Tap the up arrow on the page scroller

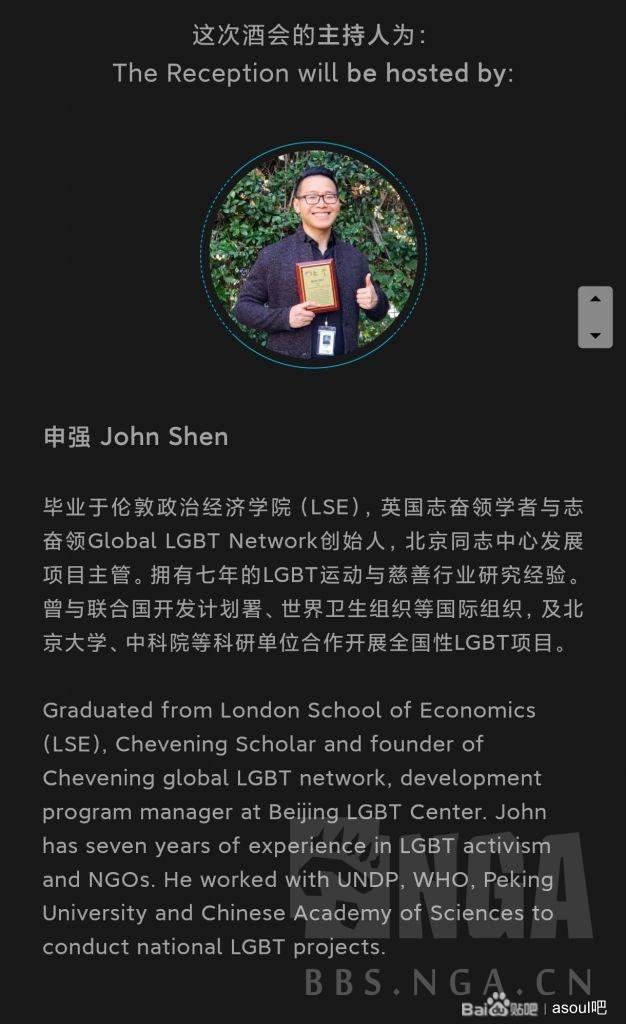tap(595, 299)
